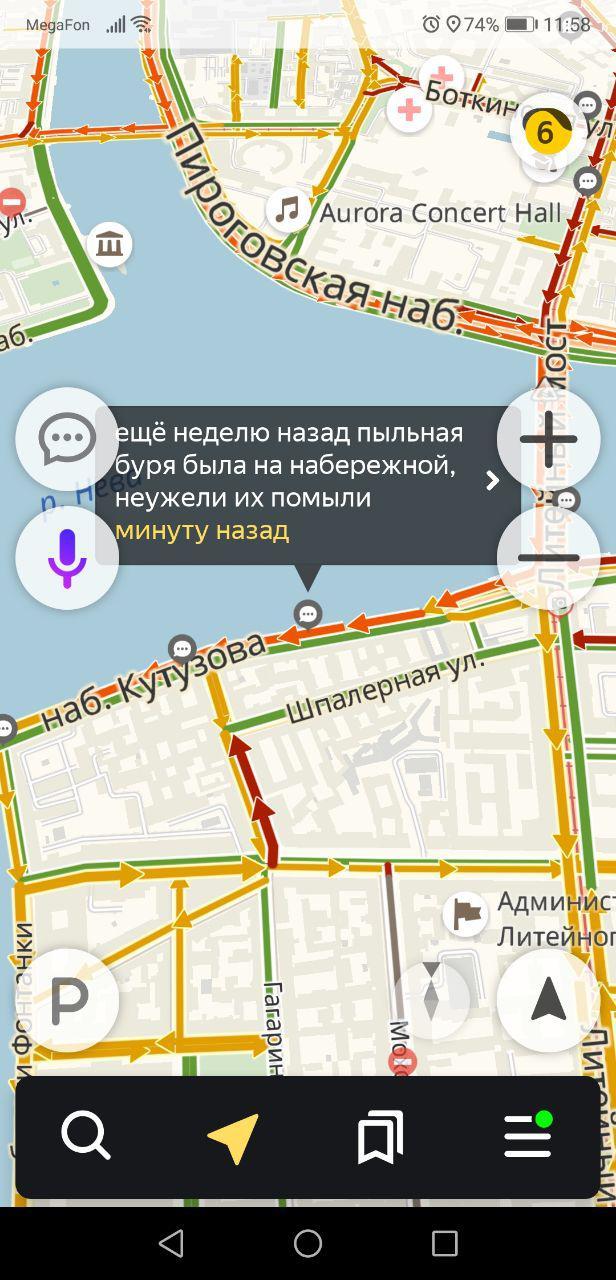Select Aurora Concert Hall music marker
616x1280 pixels.
coord(288,210)
